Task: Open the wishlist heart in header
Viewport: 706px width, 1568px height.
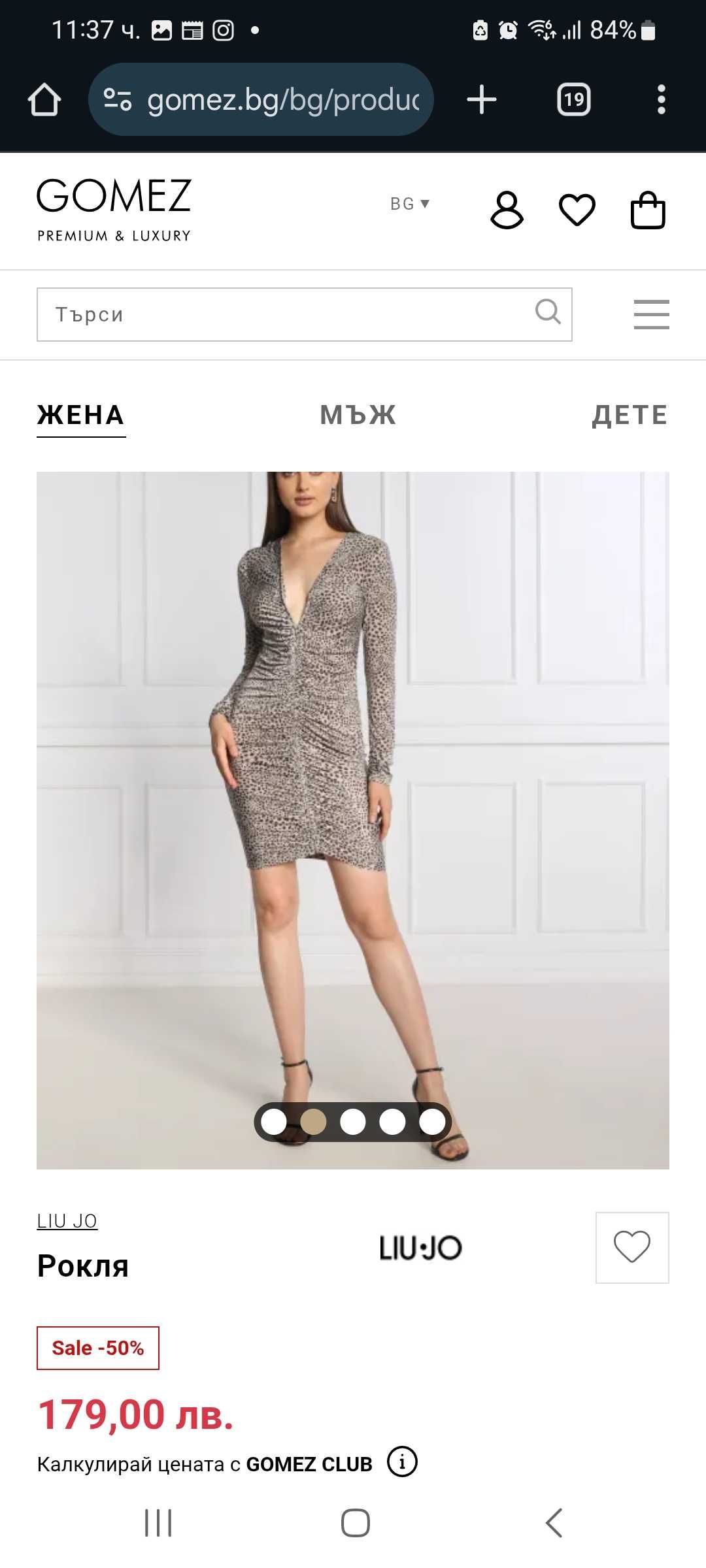Action: [x=577, y=210]
